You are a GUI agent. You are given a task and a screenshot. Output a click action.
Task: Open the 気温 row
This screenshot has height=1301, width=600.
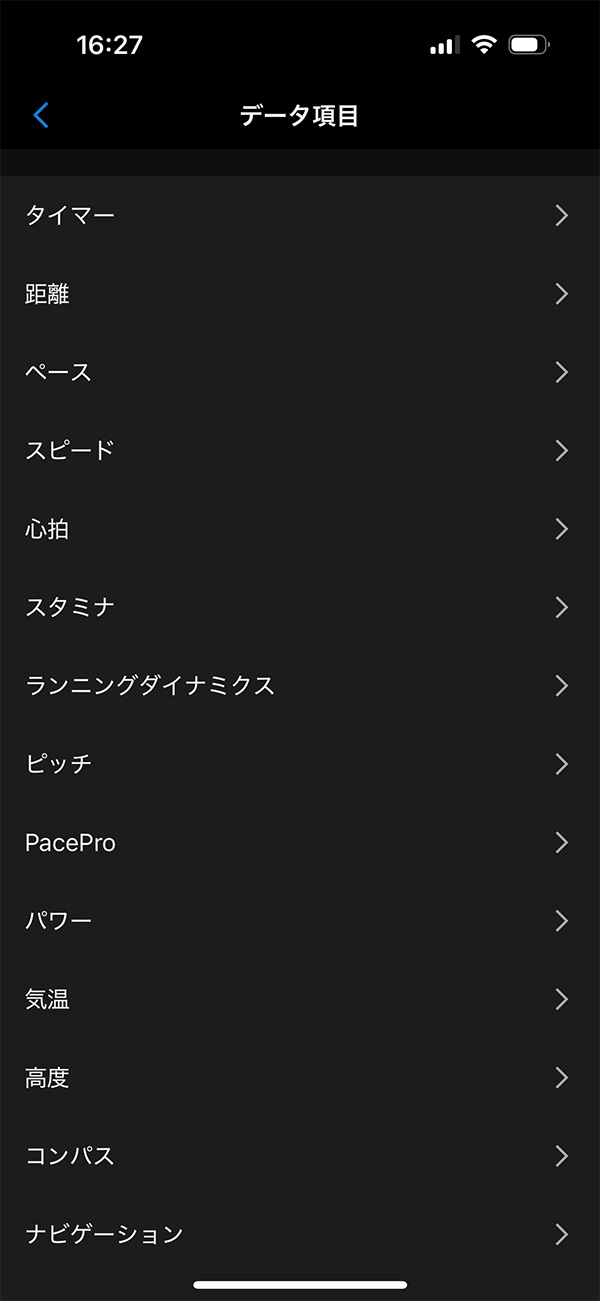[299, 999]
